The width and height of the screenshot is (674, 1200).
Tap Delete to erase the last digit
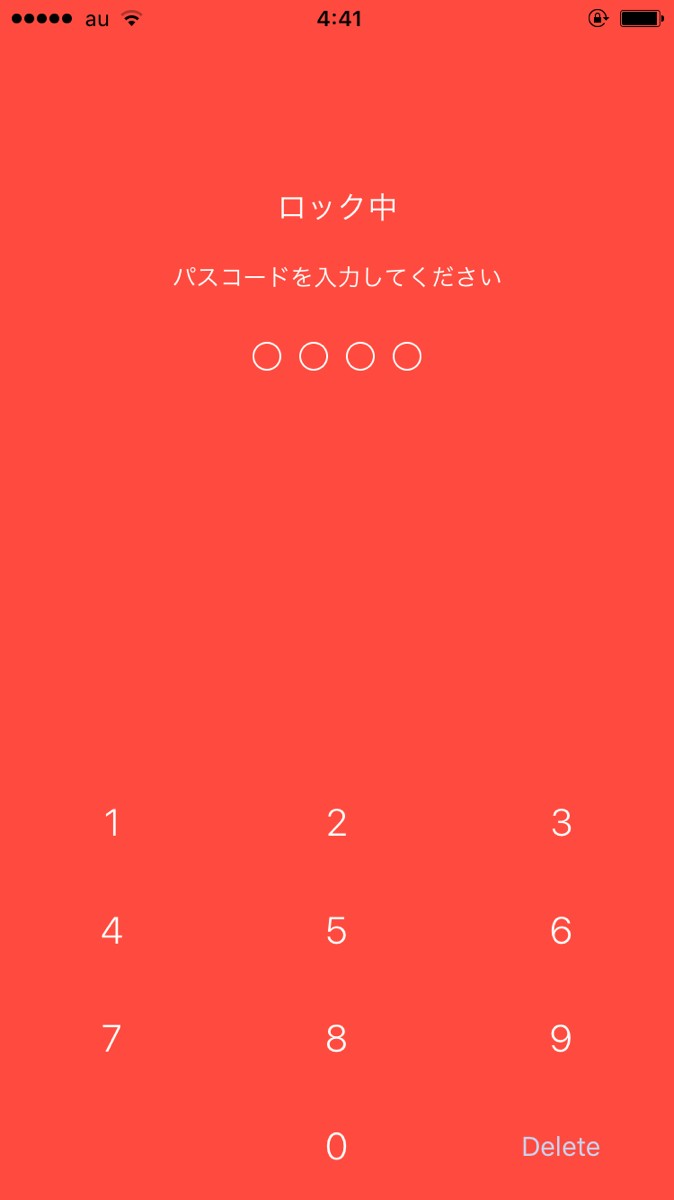point(561,1146)
